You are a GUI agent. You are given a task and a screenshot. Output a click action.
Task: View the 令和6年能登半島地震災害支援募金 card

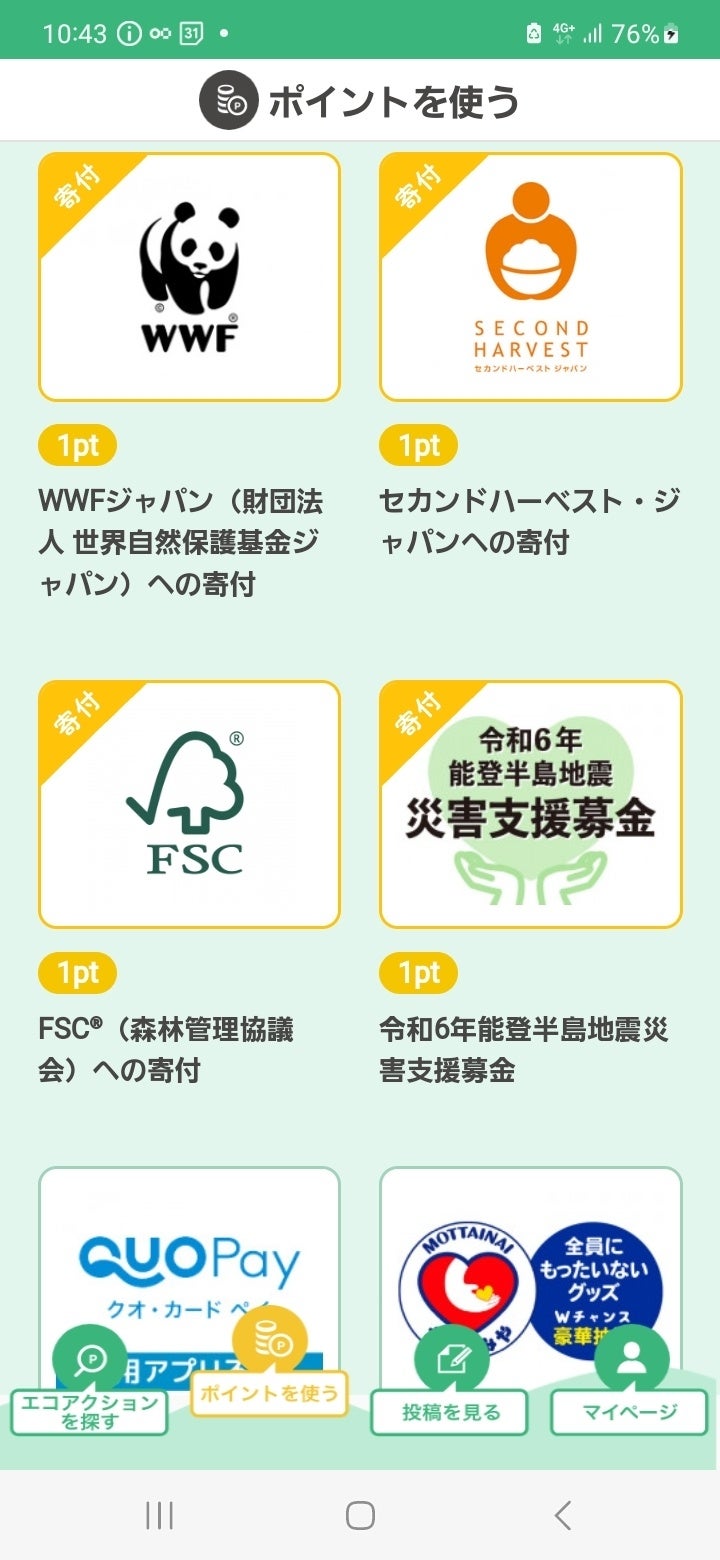point(530,804)
